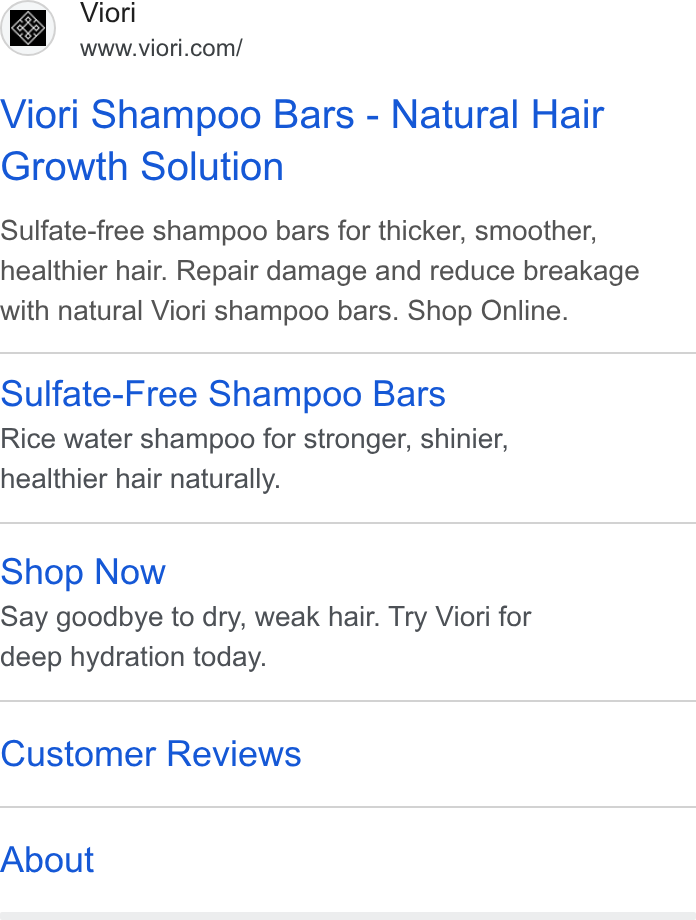The width and height of the screenshot is (696, 920).
Task: Open the About sitelink
Action: coord(47,860)
